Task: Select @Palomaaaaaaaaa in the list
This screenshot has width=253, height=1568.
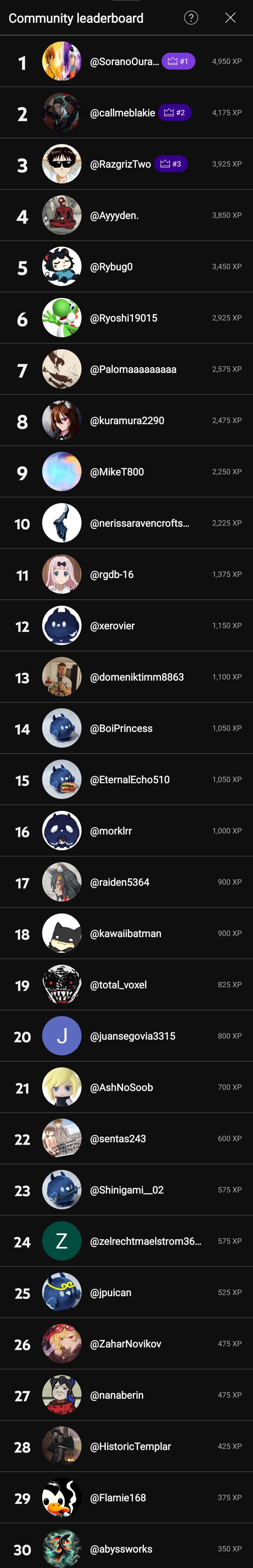Action: point(133,370)
